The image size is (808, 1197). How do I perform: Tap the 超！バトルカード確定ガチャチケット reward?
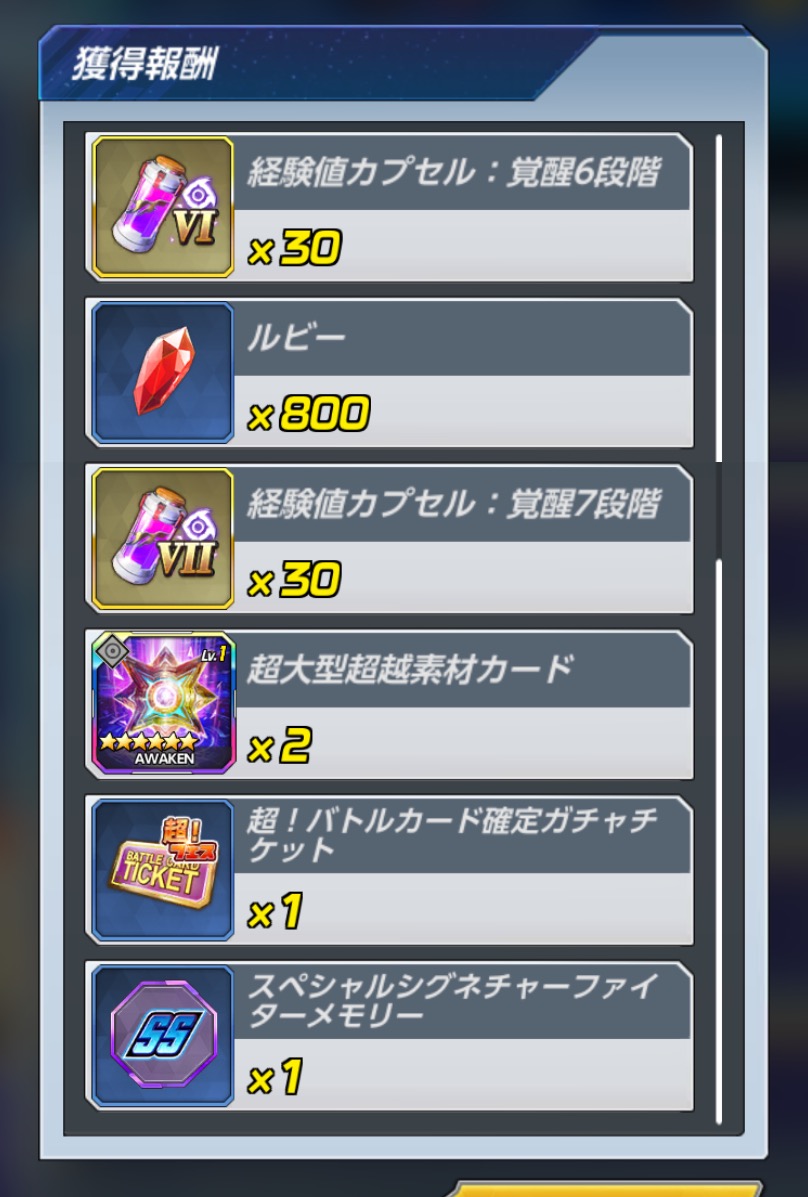click(x=390, y=871)
